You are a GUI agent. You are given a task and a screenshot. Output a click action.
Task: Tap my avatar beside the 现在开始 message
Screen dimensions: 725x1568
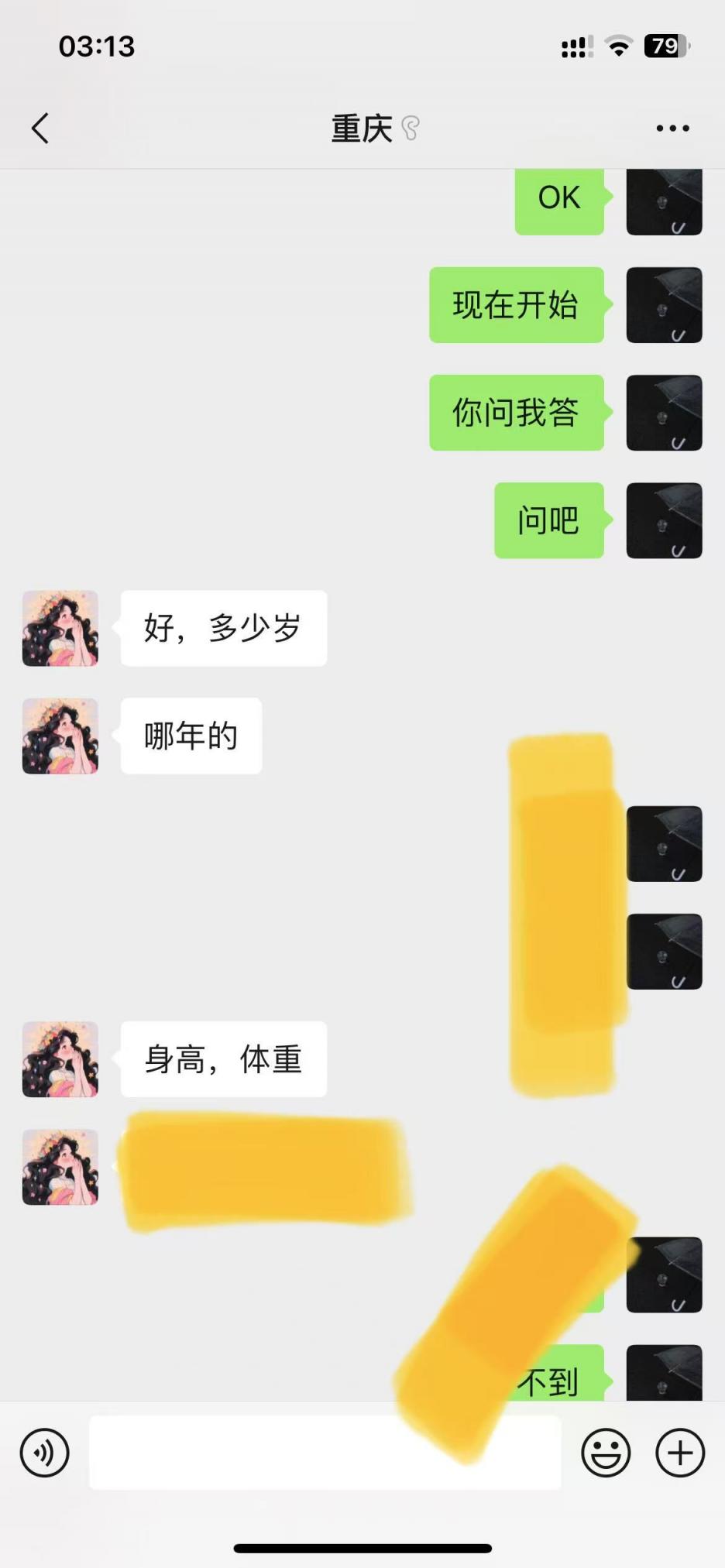[x=664, y=305]
